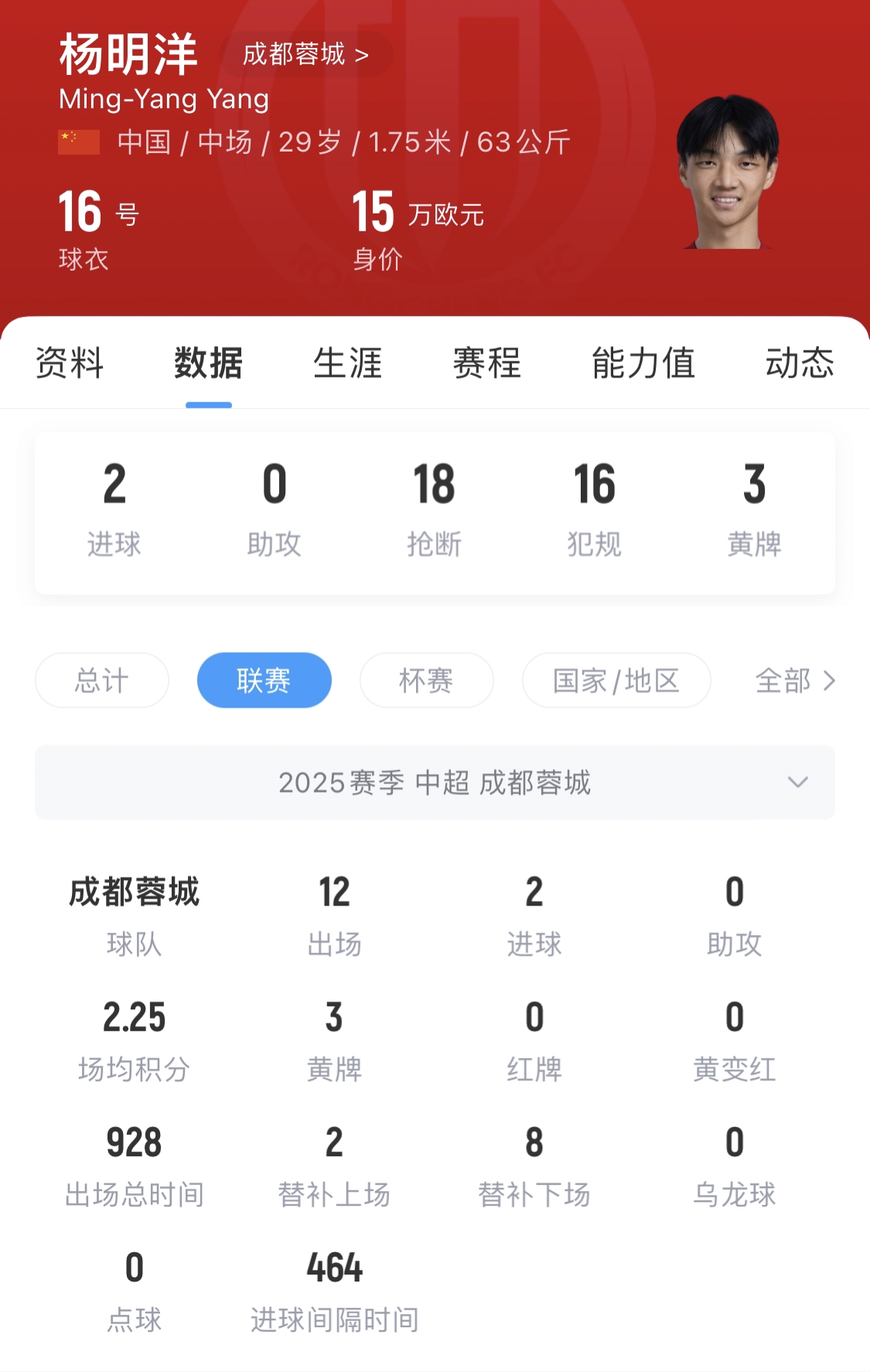Image resolution: width=870 pixels, height=1372 pixels.
Task: Go to the 赛程 schedule tab
Action: click(486, 363)
